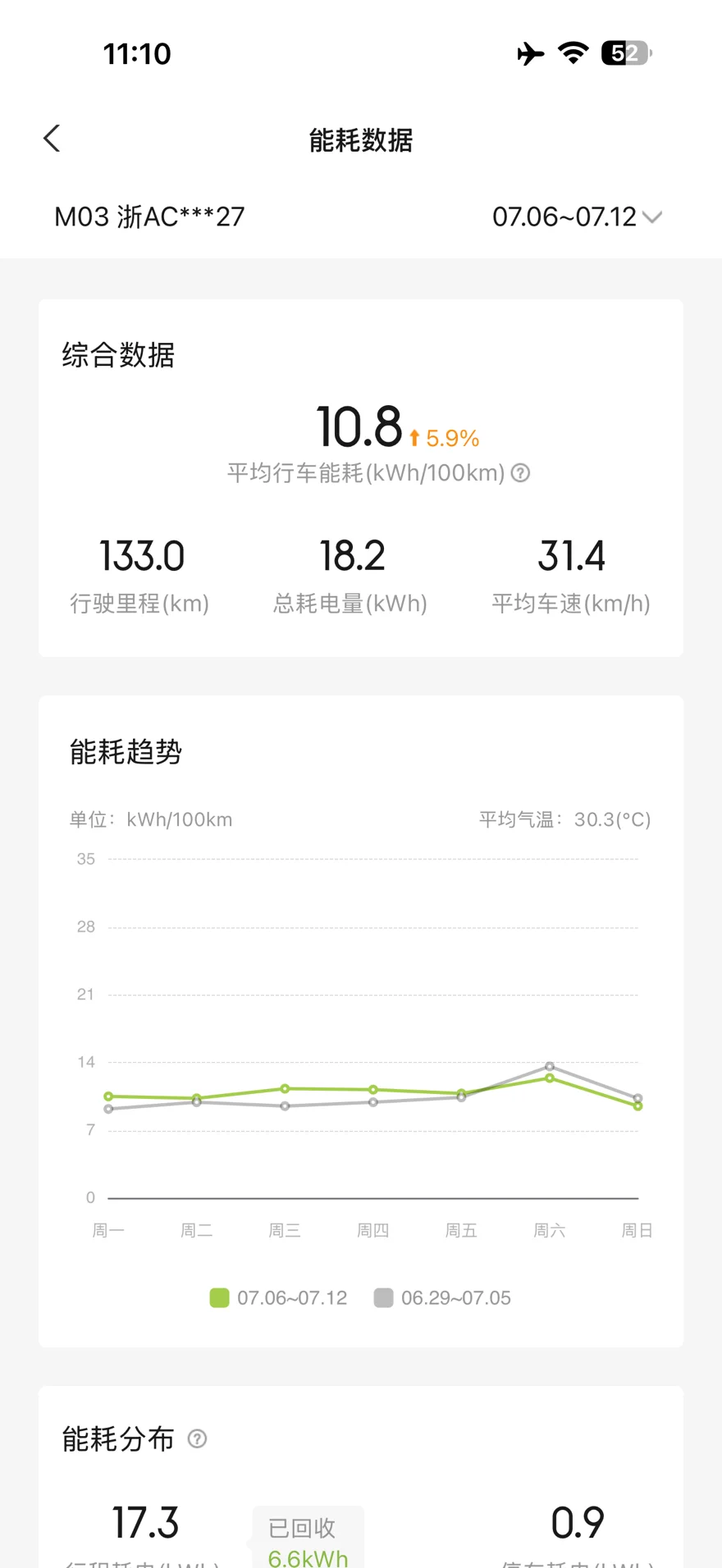
Task: Toggle the 07.06~07.12 legend series
Action: pyautogui.click(x=278, y=1297)
